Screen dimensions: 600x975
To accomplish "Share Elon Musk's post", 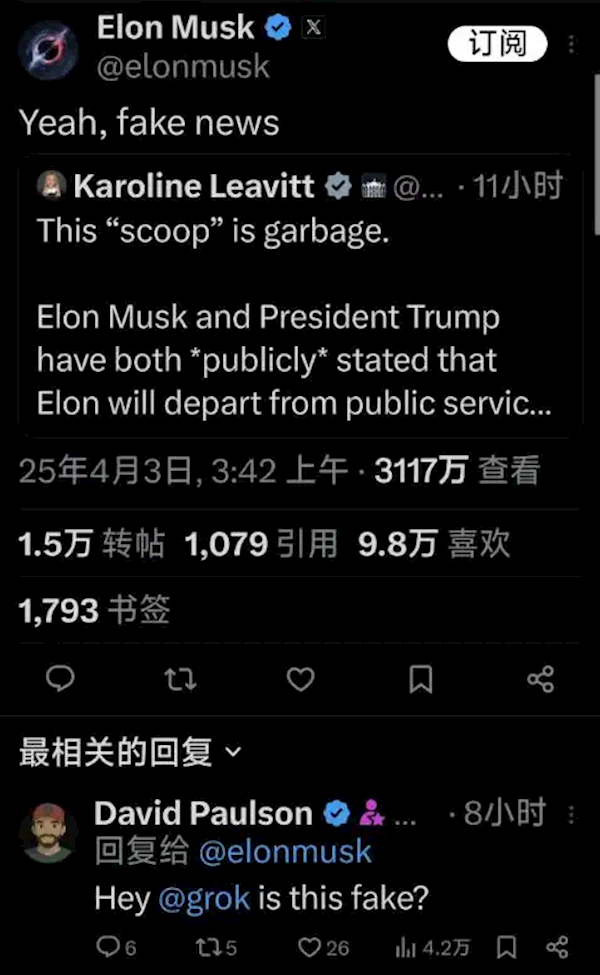I will coord(541,679).
